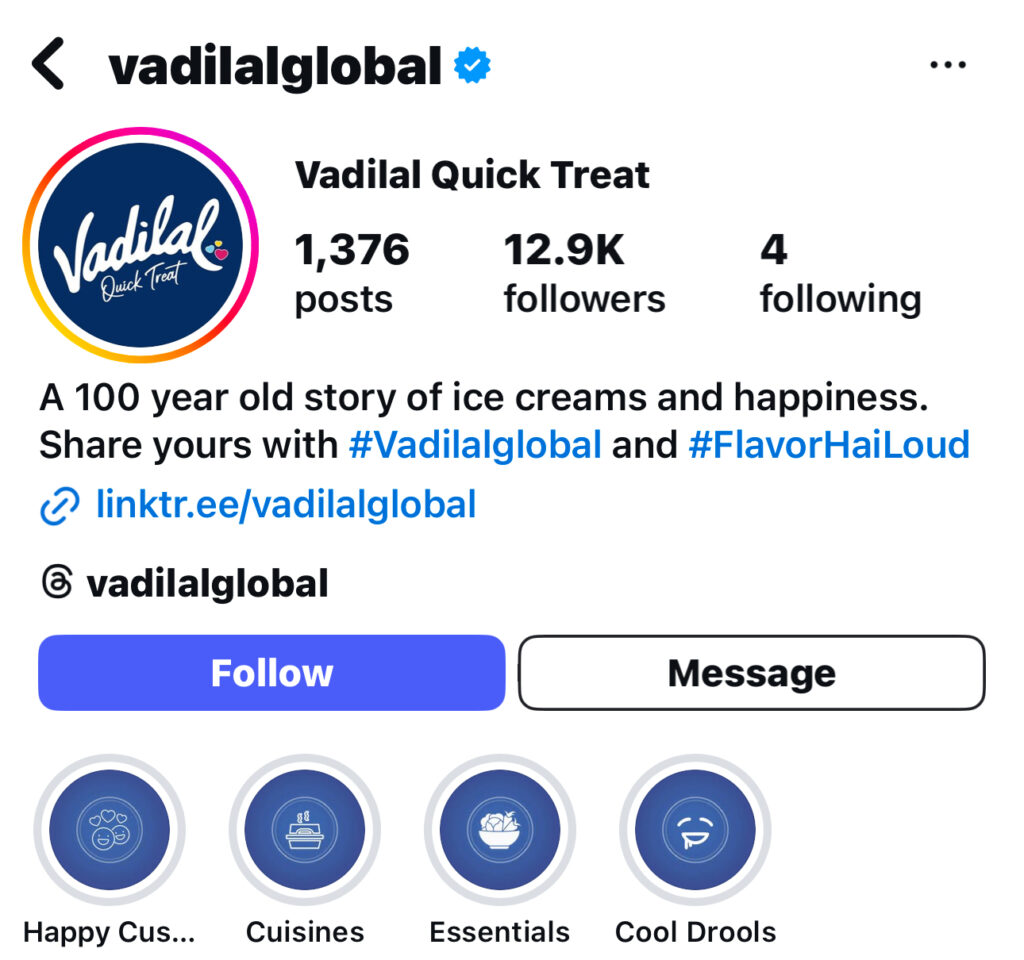The height and width of the screenshot is (960, 1024).
Task: Open the #Vadilalglobal hashtag
Action: click(x=475, y=444)
